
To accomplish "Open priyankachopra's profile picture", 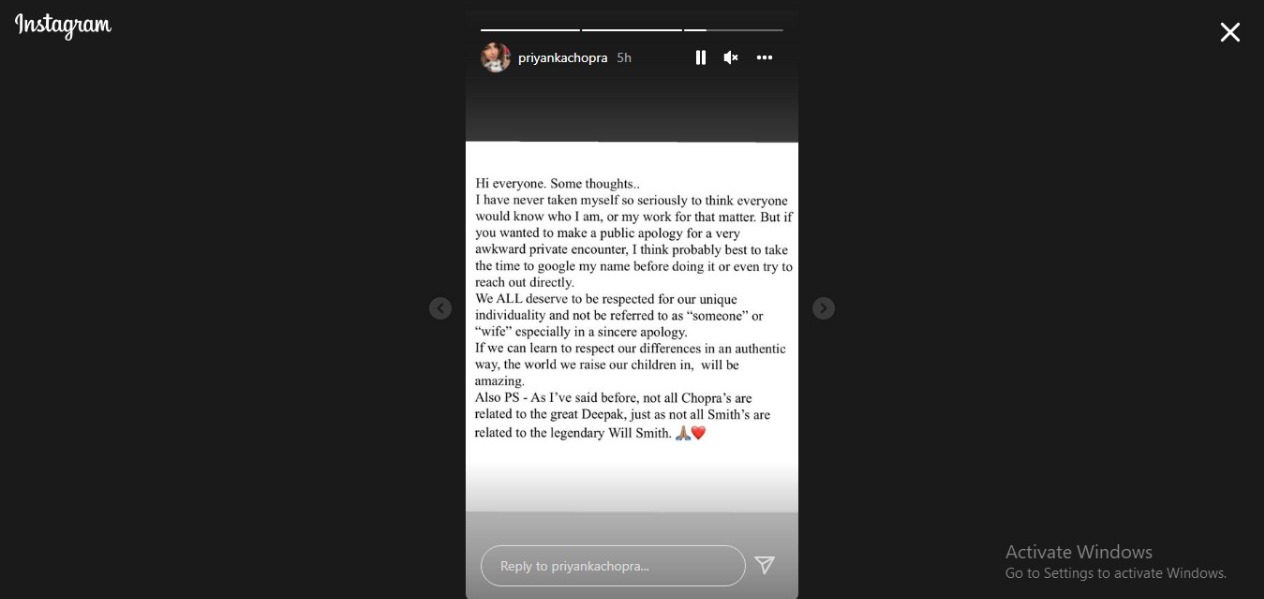I will coord(495,58).
